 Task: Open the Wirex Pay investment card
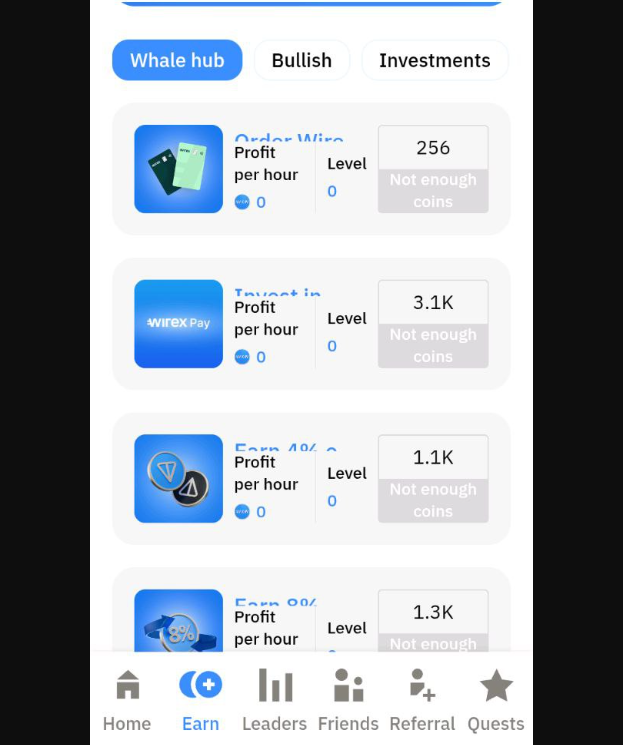coord(178,324)
